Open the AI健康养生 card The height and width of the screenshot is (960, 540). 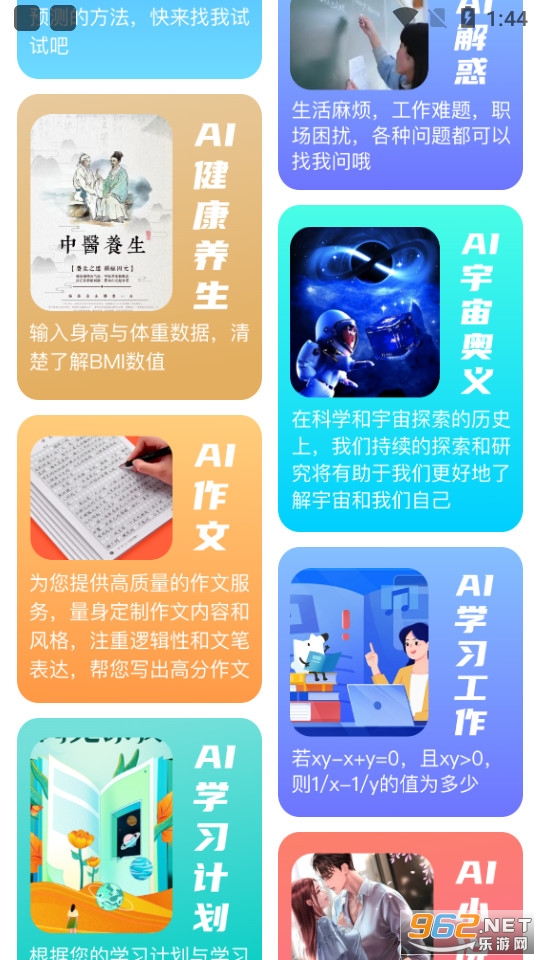click(139, 247)
